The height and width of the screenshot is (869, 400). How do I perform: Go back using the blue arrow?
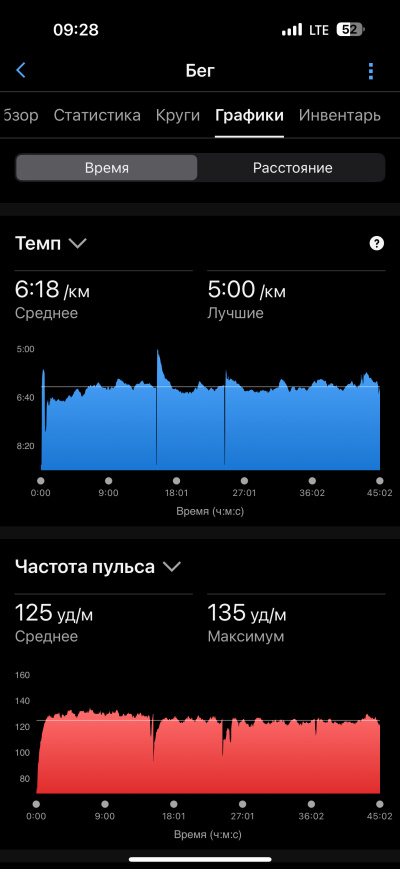point(21,70)
